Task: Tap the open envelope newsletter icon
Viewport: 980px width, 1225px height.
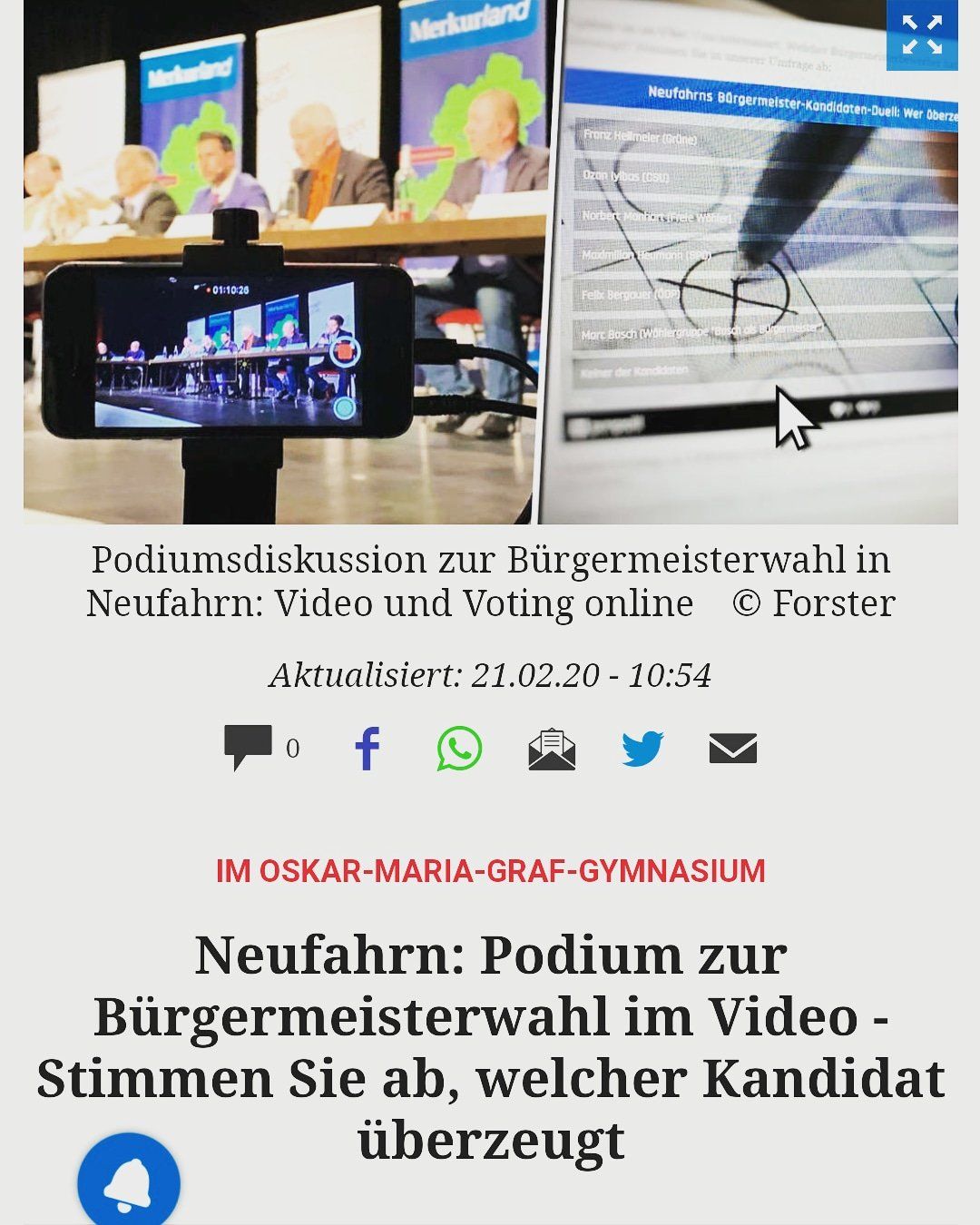Action: (x=552, y=750)
